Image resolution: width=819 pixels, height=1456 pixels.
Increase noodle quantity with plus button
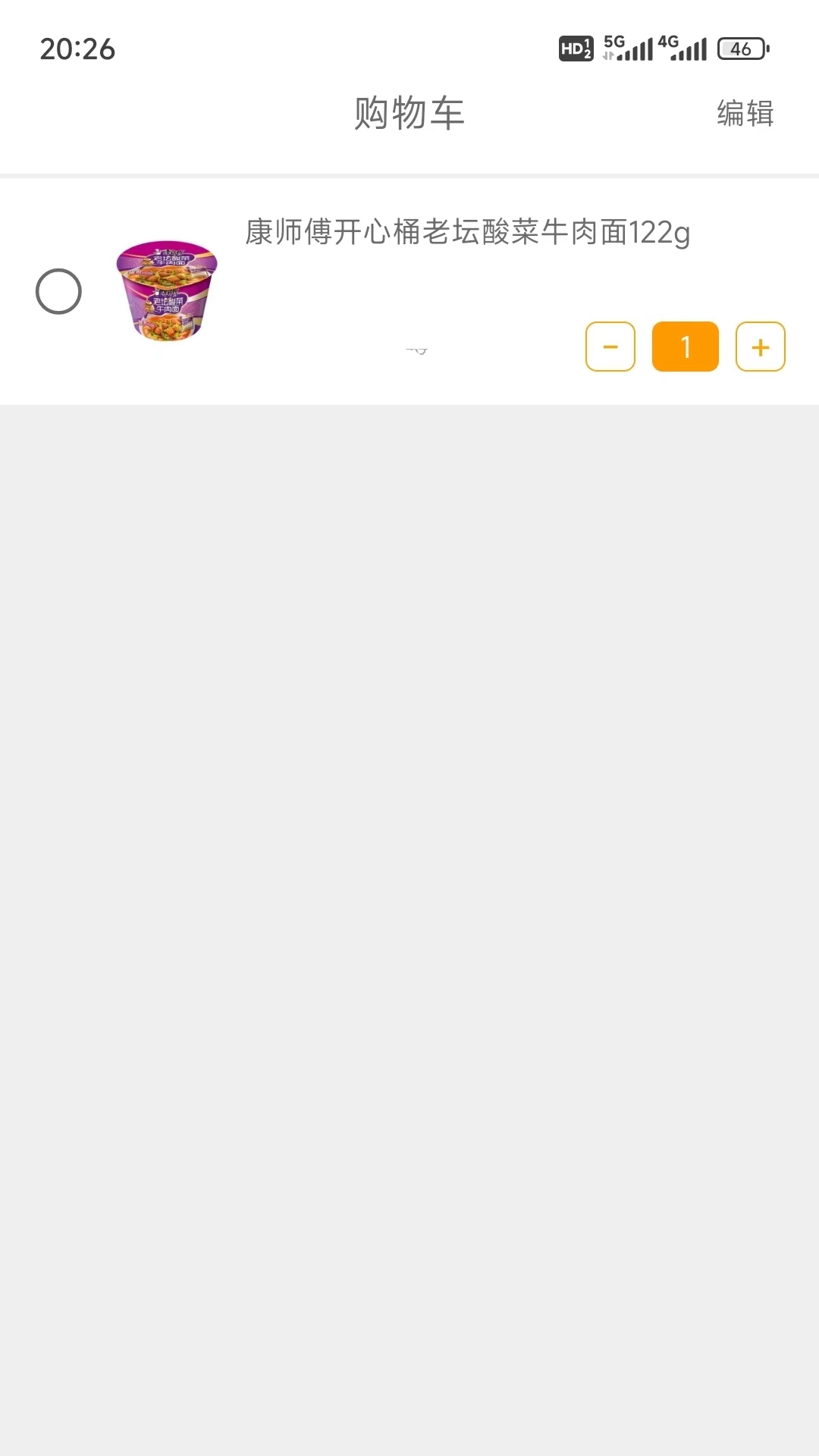click(760, 347)
